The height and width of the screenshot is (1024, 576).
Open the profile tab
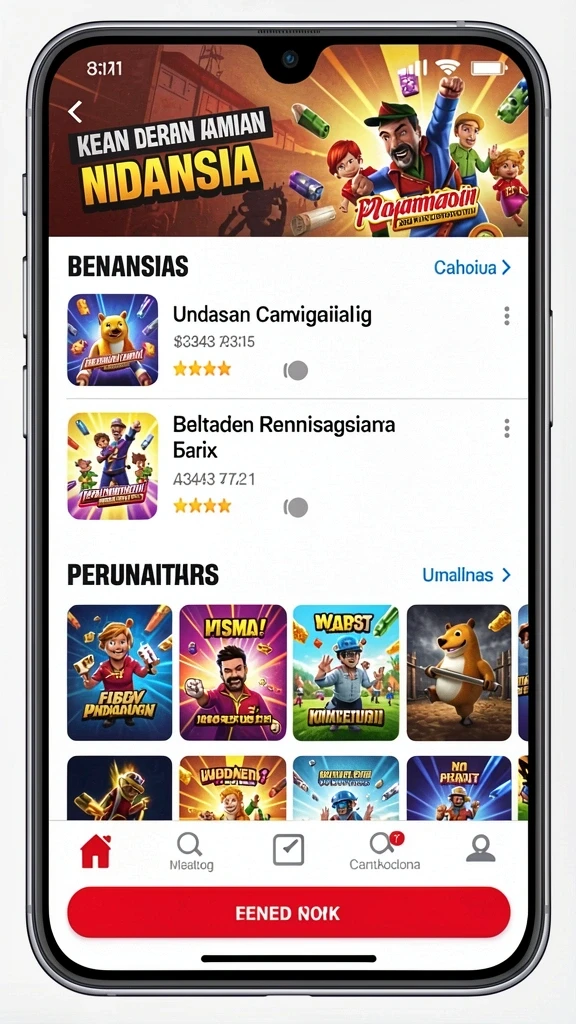click(x=481, y=848)
